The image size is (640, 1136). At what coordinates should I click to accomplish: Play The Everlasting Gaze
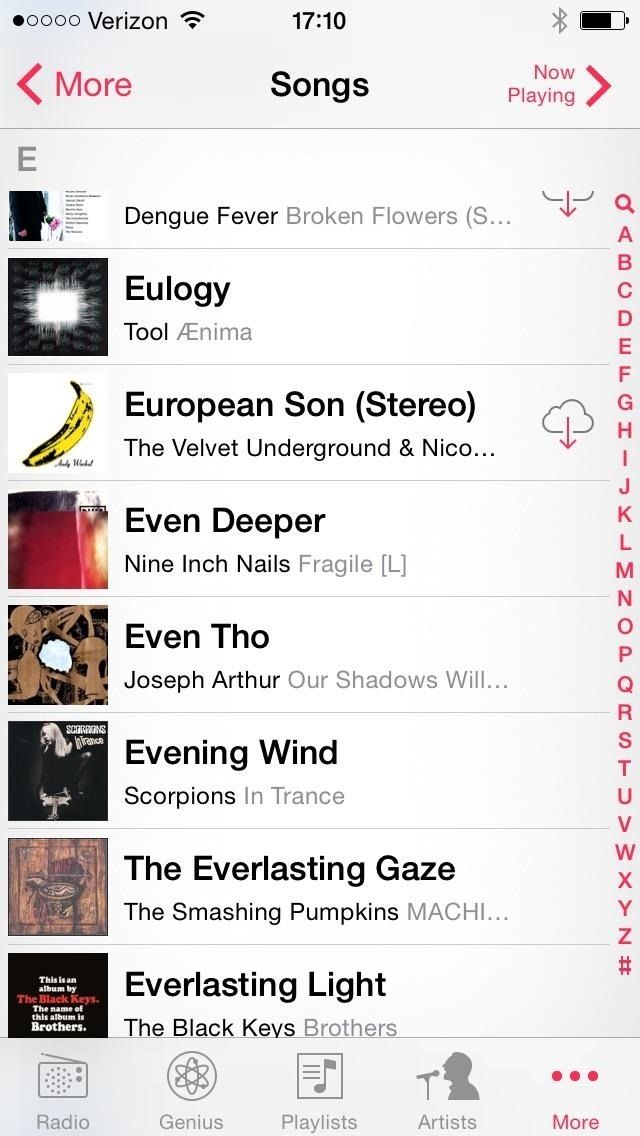(x=300, y=887)
